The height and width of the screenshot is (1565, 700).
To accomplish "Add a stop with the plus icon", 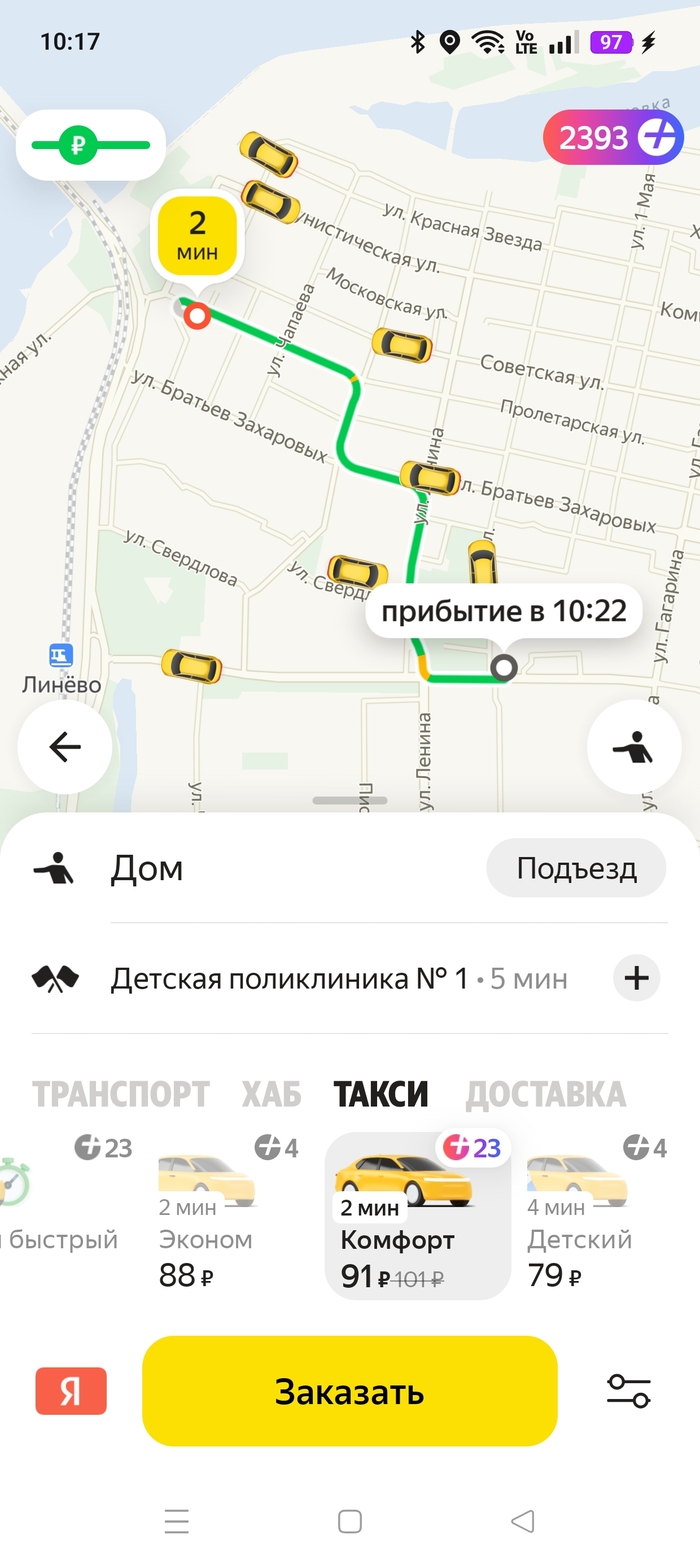I will (636, 978).
